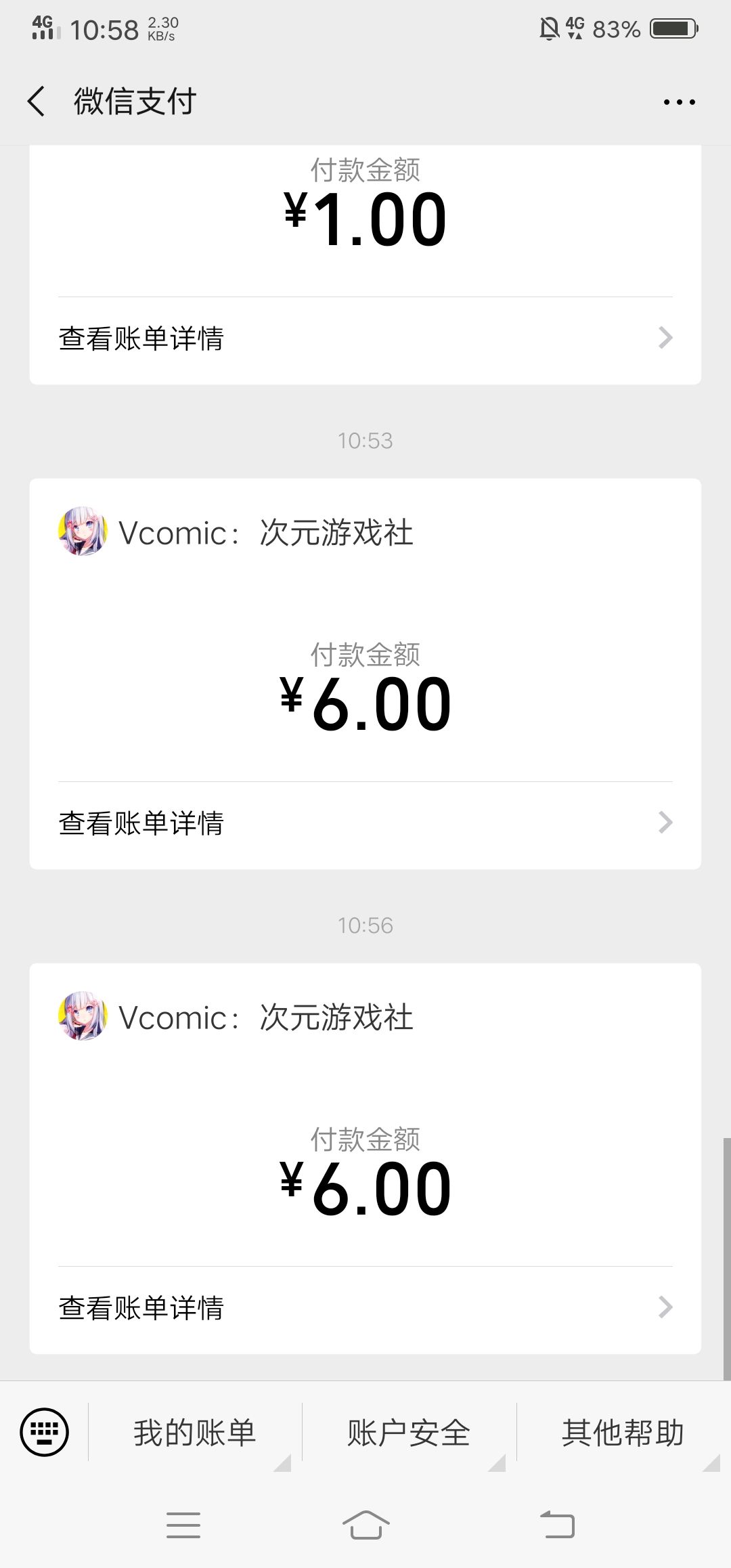The width and height of the screenshot is (731, 1568).
Task: Open the system recent apps menu
Action: 183,1526
